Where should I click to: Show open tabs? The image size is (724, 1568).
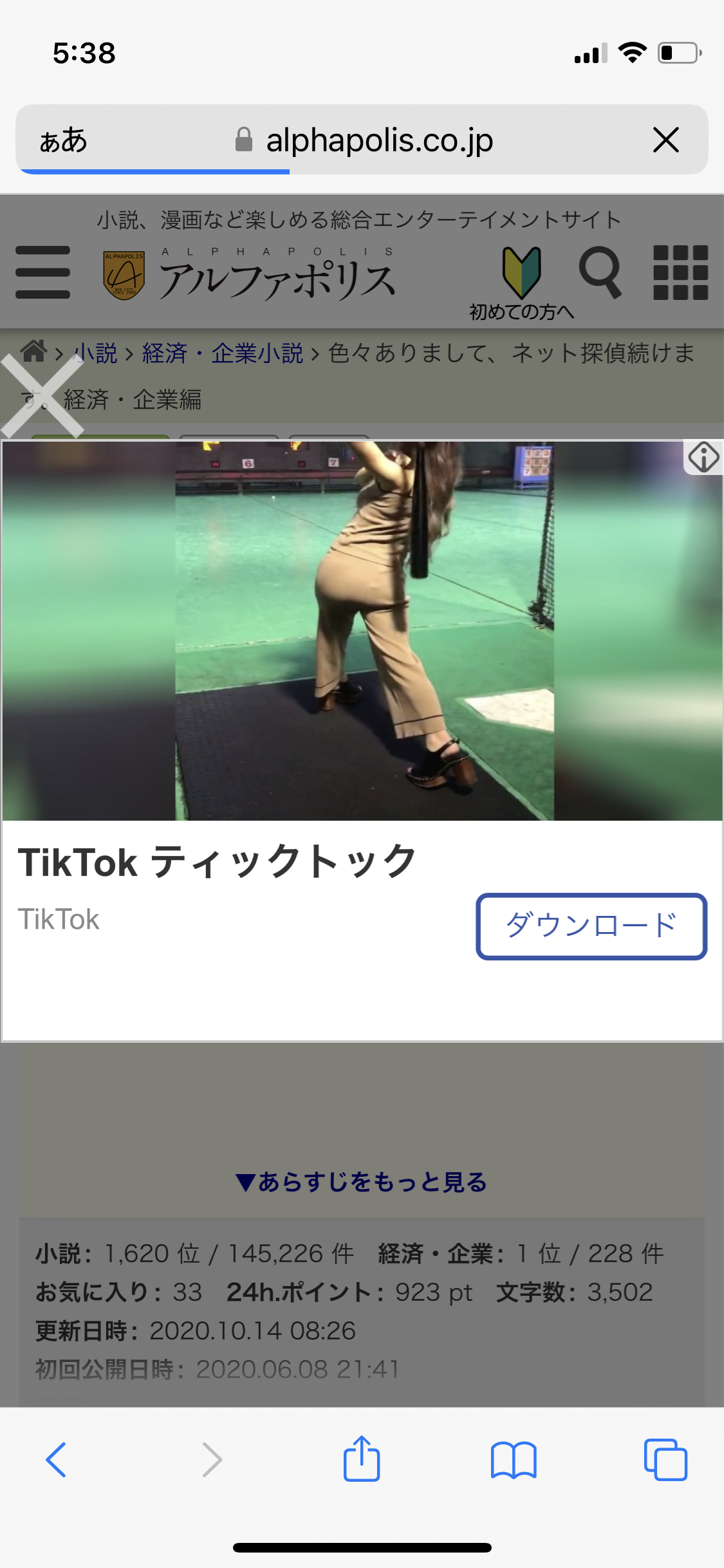pos(665,1460)
